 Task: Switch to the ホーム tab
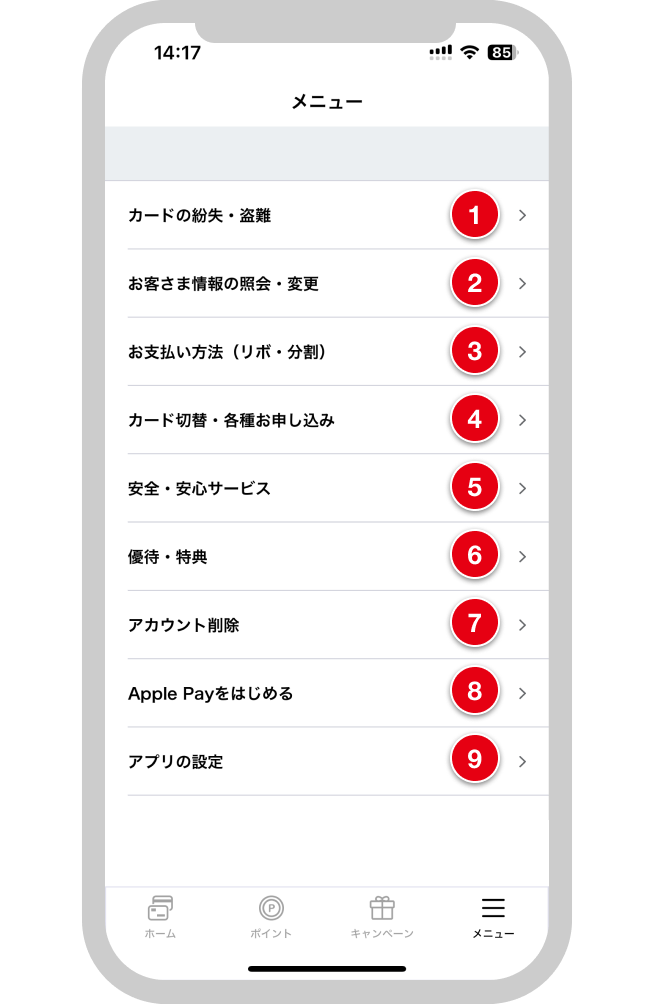(x=160, y=917)
